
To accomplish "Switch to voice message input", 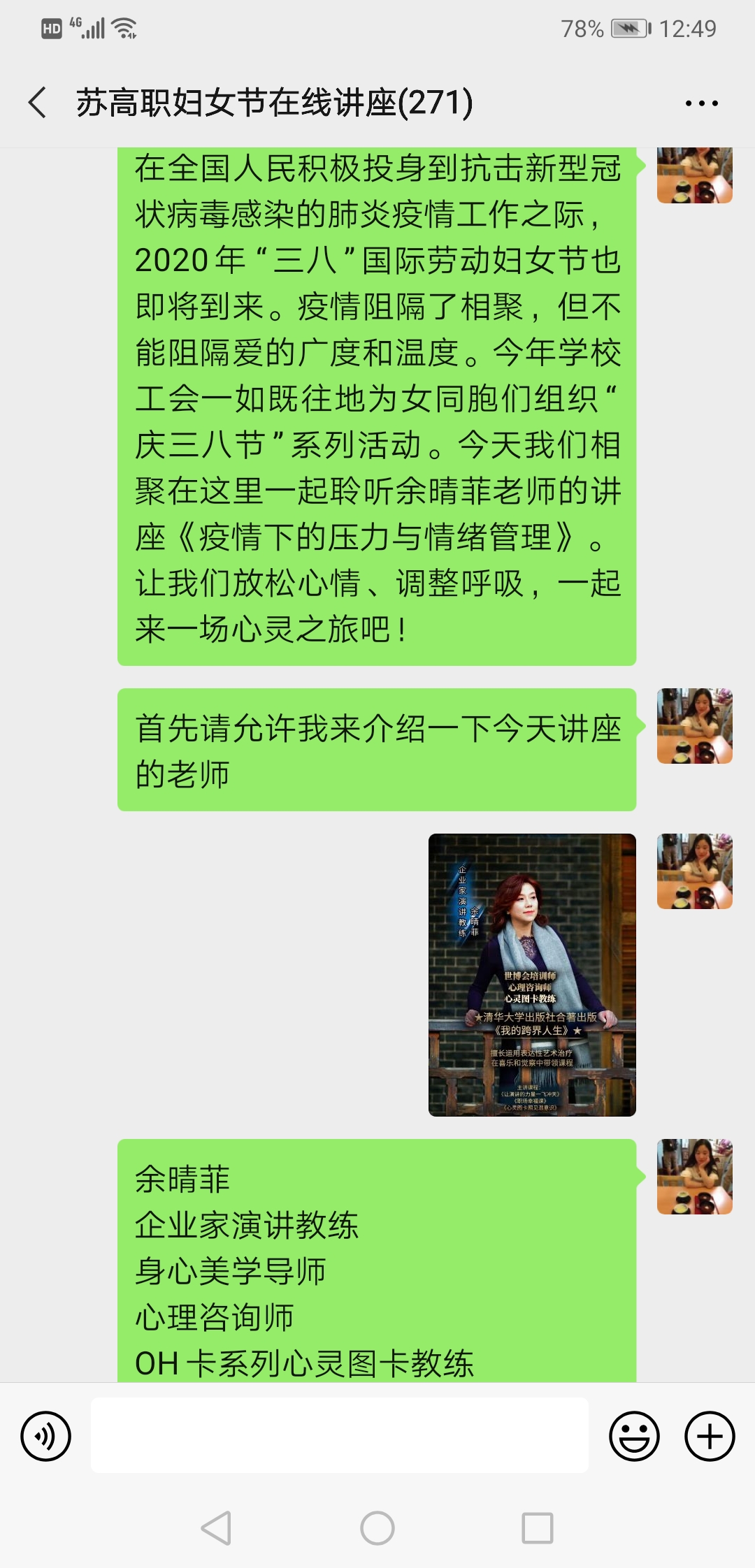I will click(x=46, y=1436).
